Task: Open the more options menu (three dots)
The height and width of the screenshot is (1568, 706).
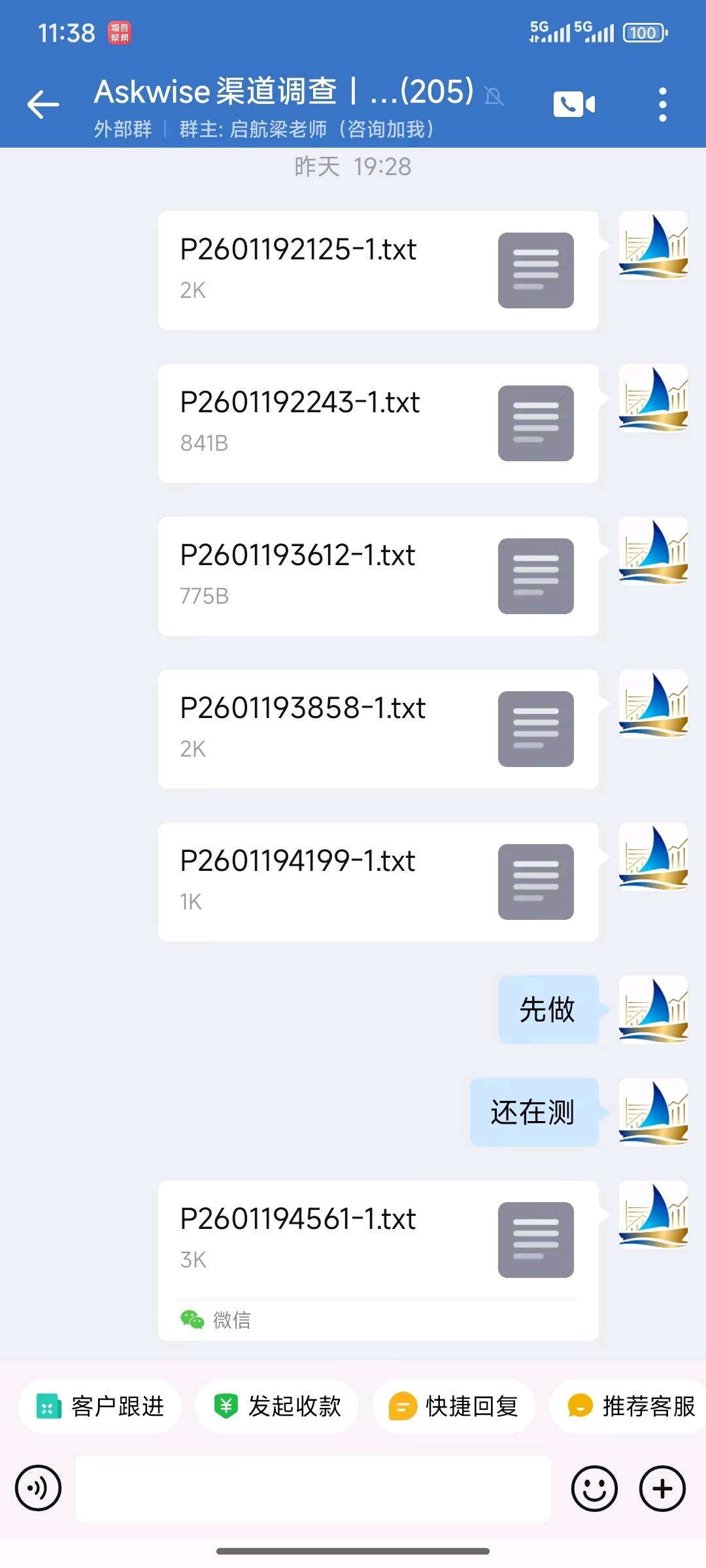Action: 662,105
